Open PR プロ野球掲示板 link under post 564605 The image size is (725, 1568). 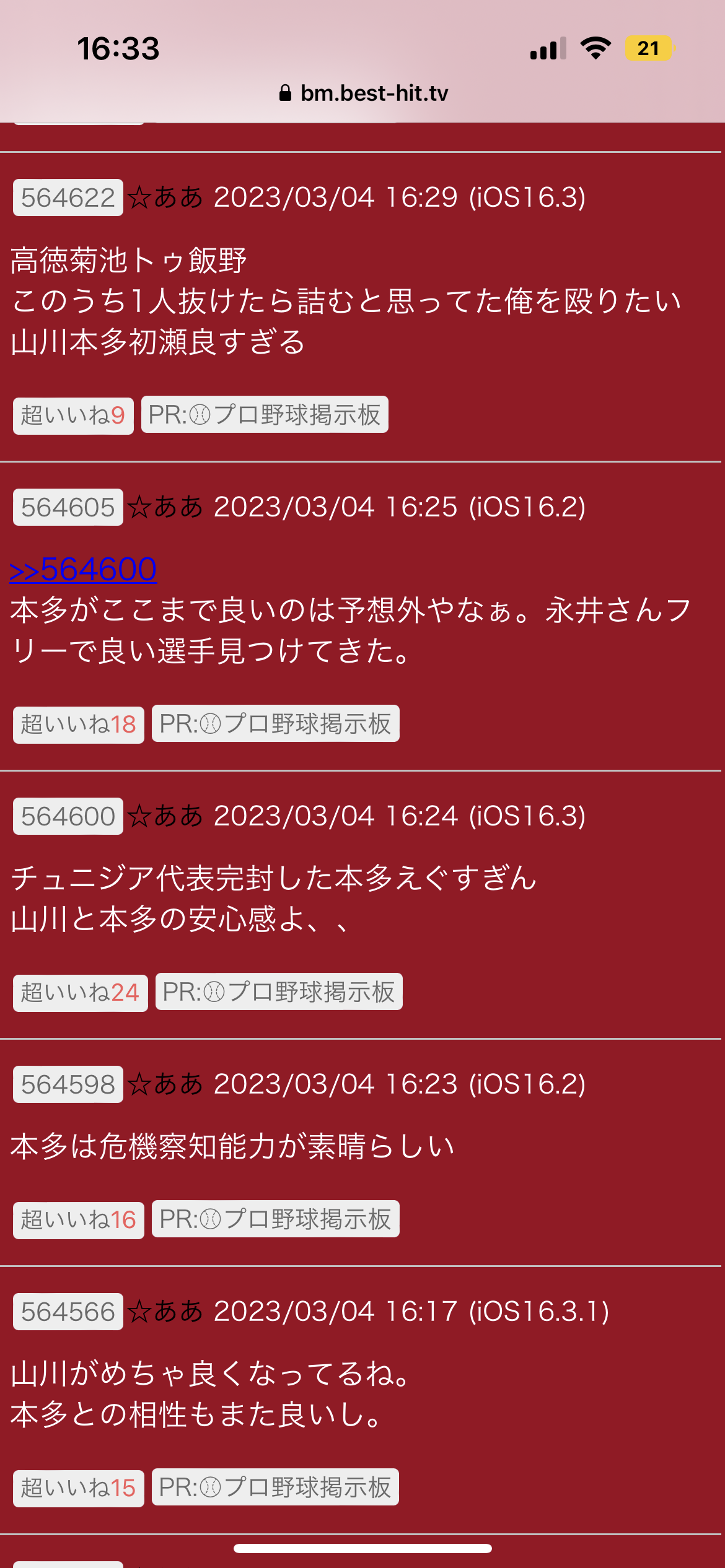(275, 723)
